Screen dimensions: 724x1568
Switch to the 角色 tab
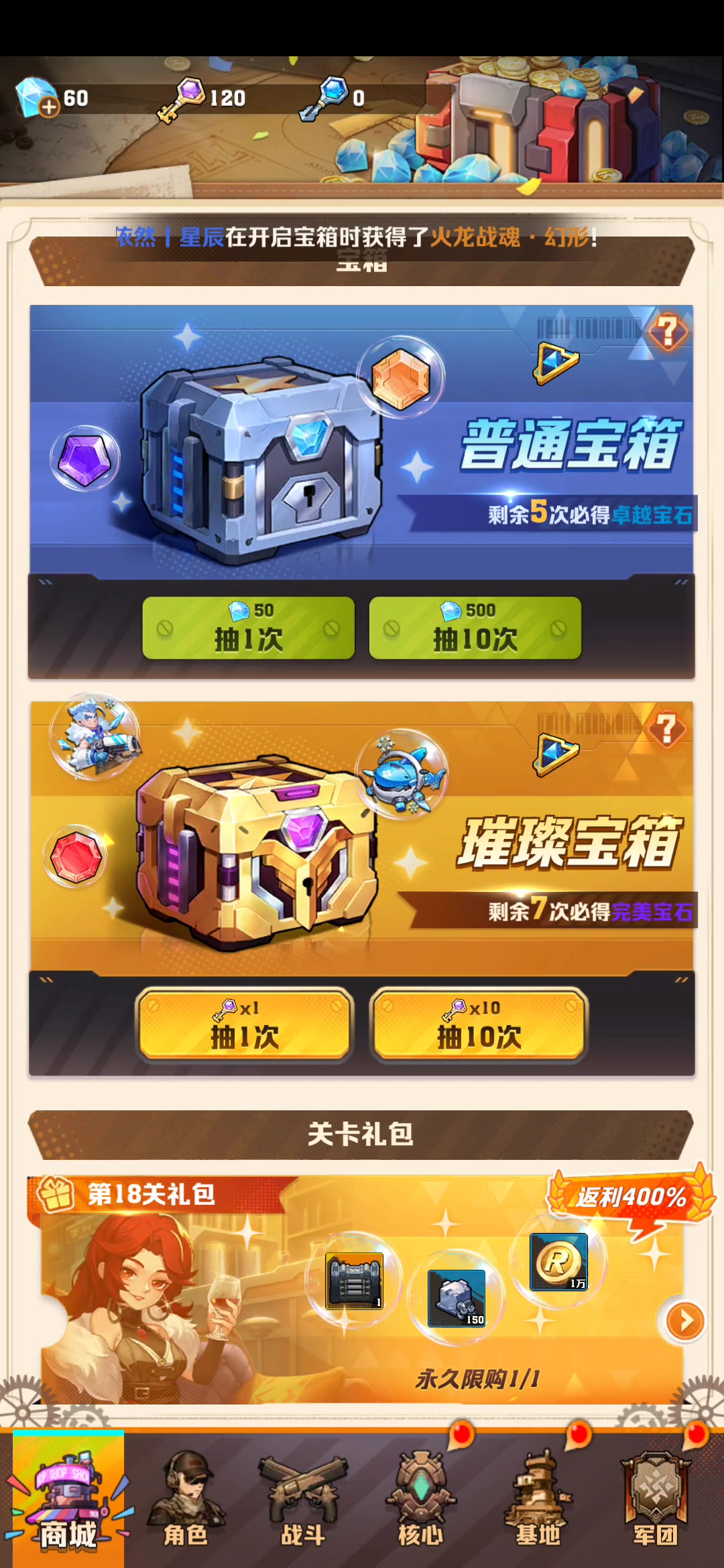coord(186,1500)
